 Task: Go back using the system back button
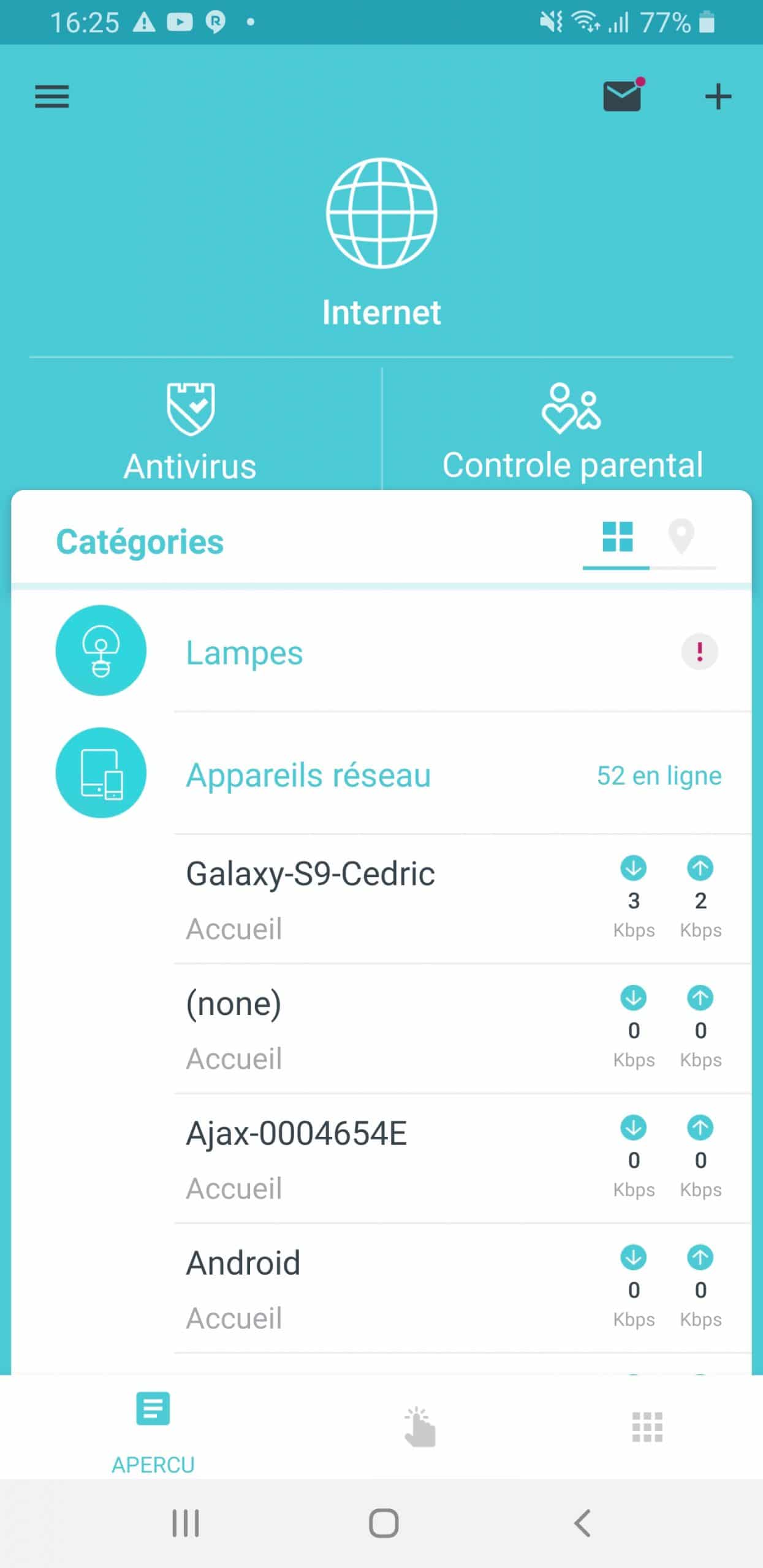582,1523
